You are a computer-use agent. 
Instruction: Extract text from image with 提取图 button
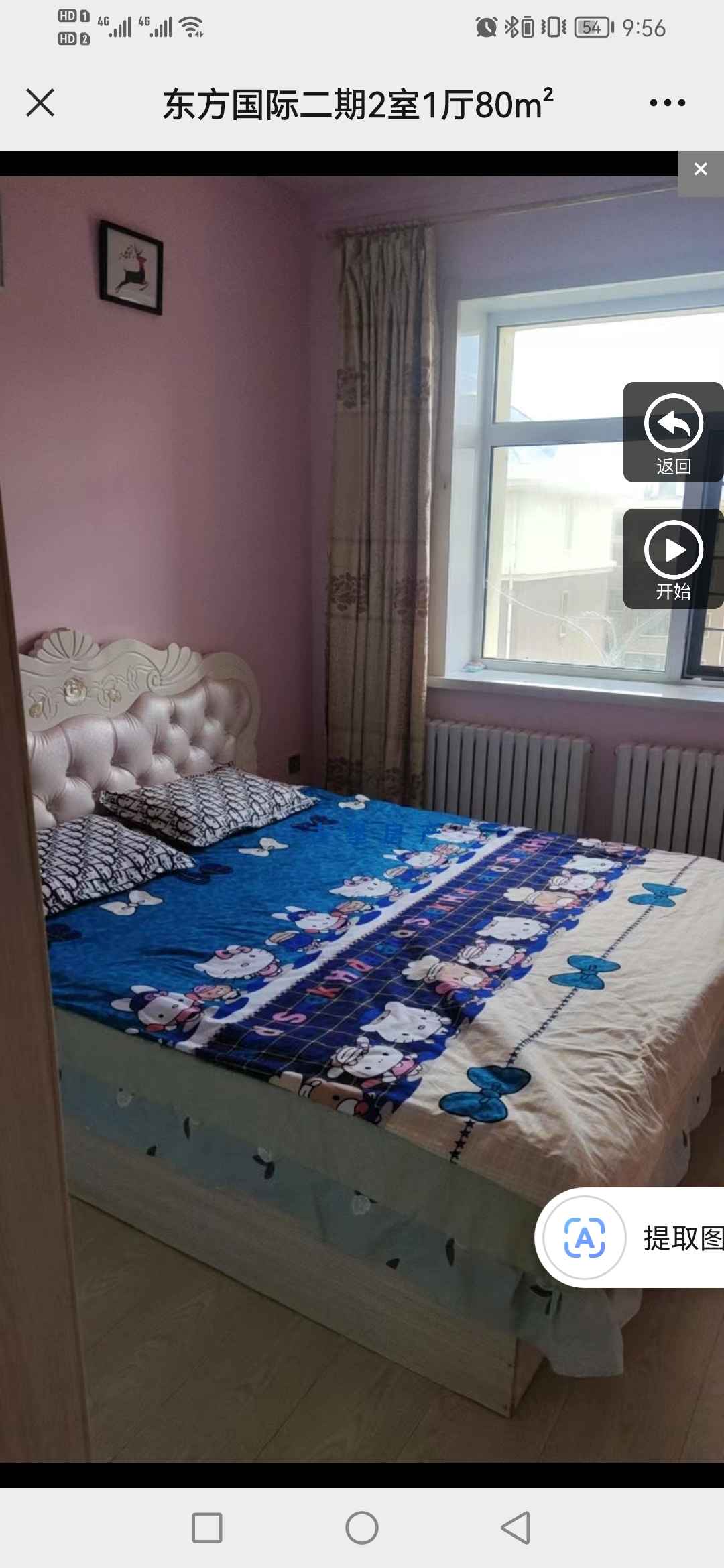coord(630,1238)
